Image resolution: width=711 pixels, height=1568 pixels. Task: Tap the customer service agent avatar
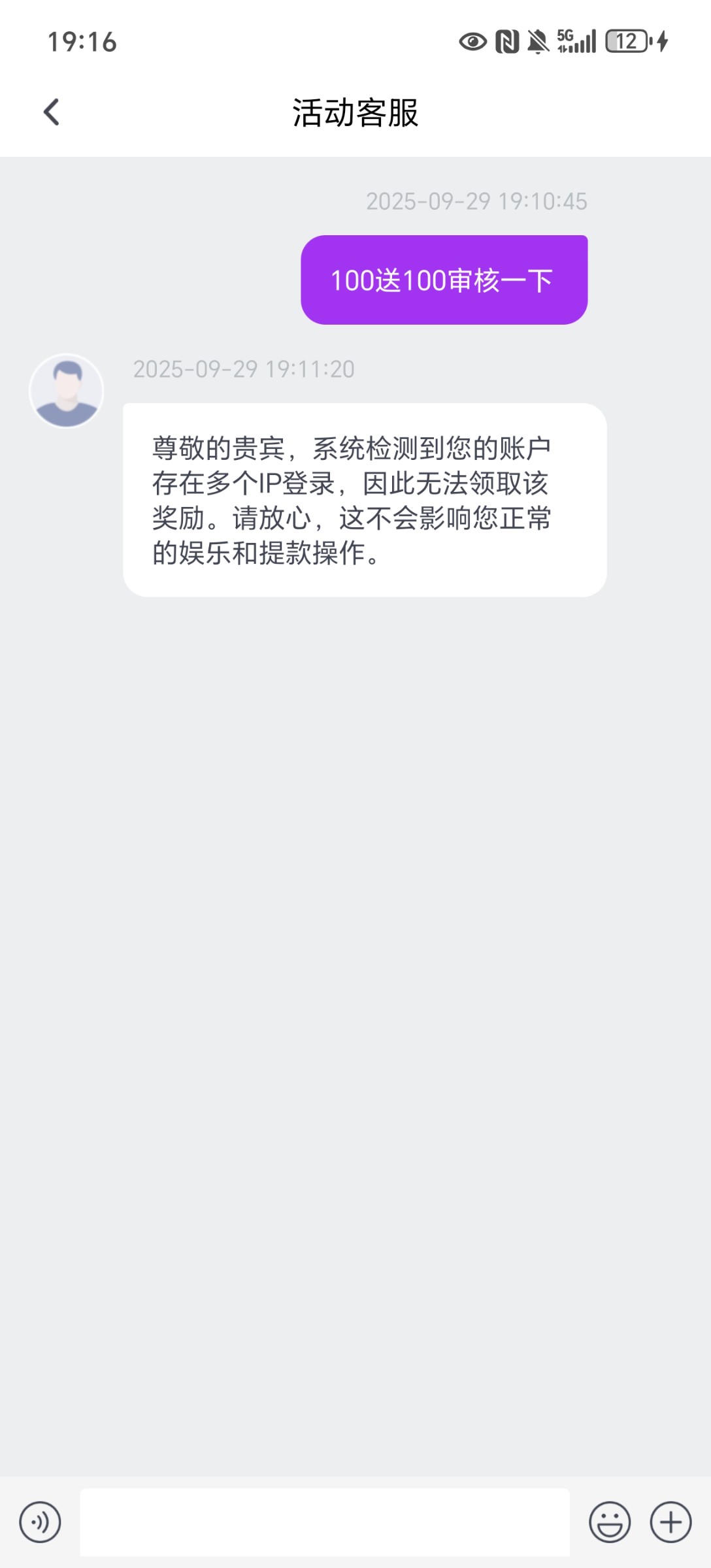point(67,391)
